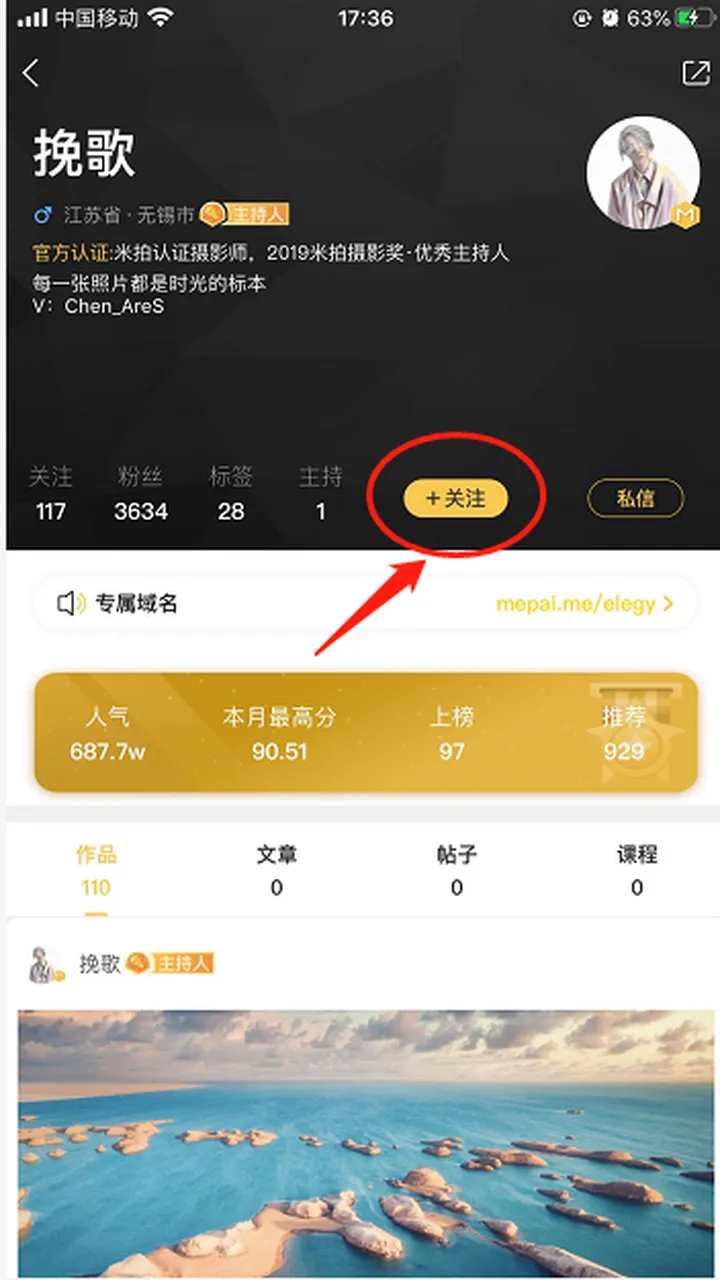Image resolution: width=720 pixels, height=1280 pixels.
Task: Open the seascape photo post
Action: (365, 1140)
